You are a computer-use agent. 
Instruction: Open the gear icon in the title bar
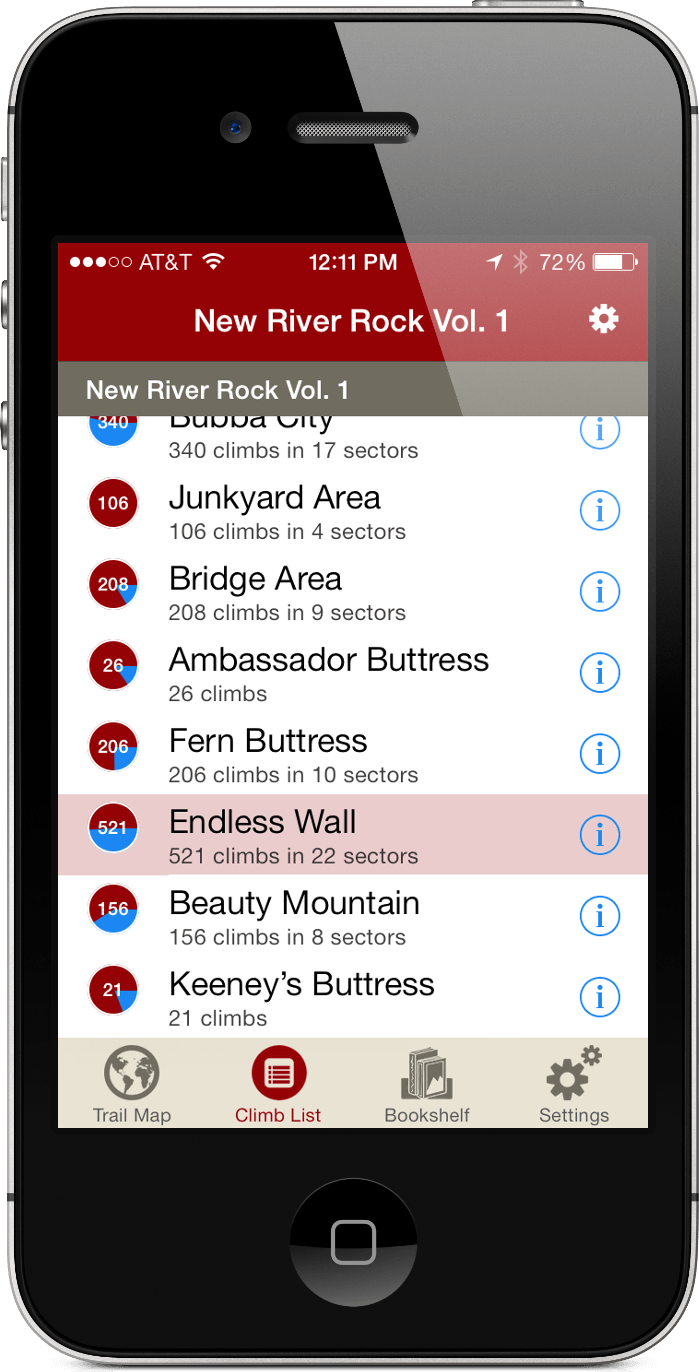pos(603,319)
